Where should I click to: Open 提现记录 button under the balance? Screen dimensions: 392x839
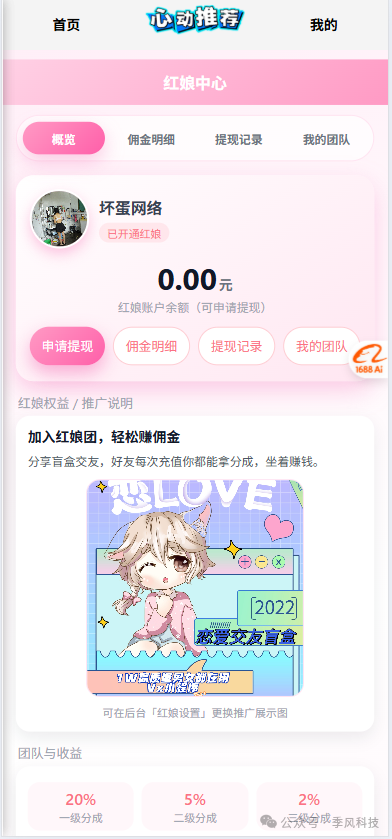click(x=236, y=346)
